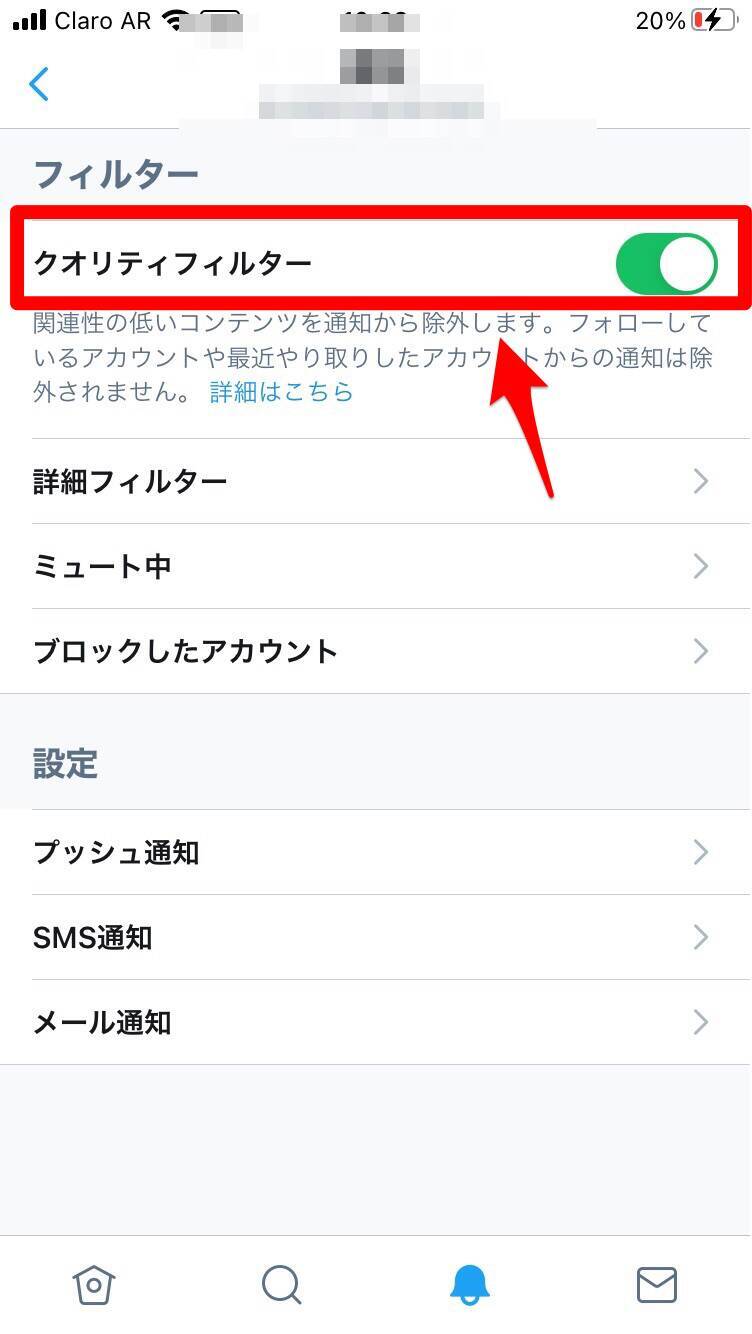Switch to the Search tab
The image size is (752, 1334).
pos(281,1284)
